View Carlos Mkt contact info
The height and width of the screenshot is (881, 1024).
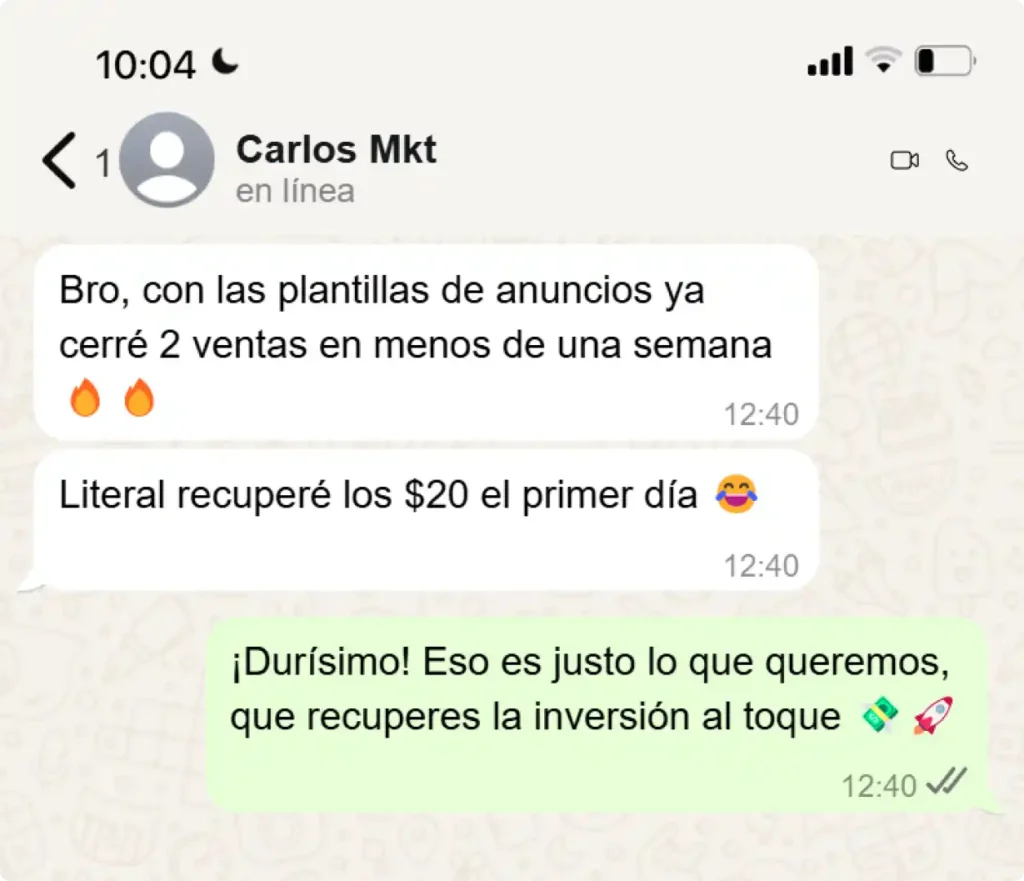(x=336, y=151)
